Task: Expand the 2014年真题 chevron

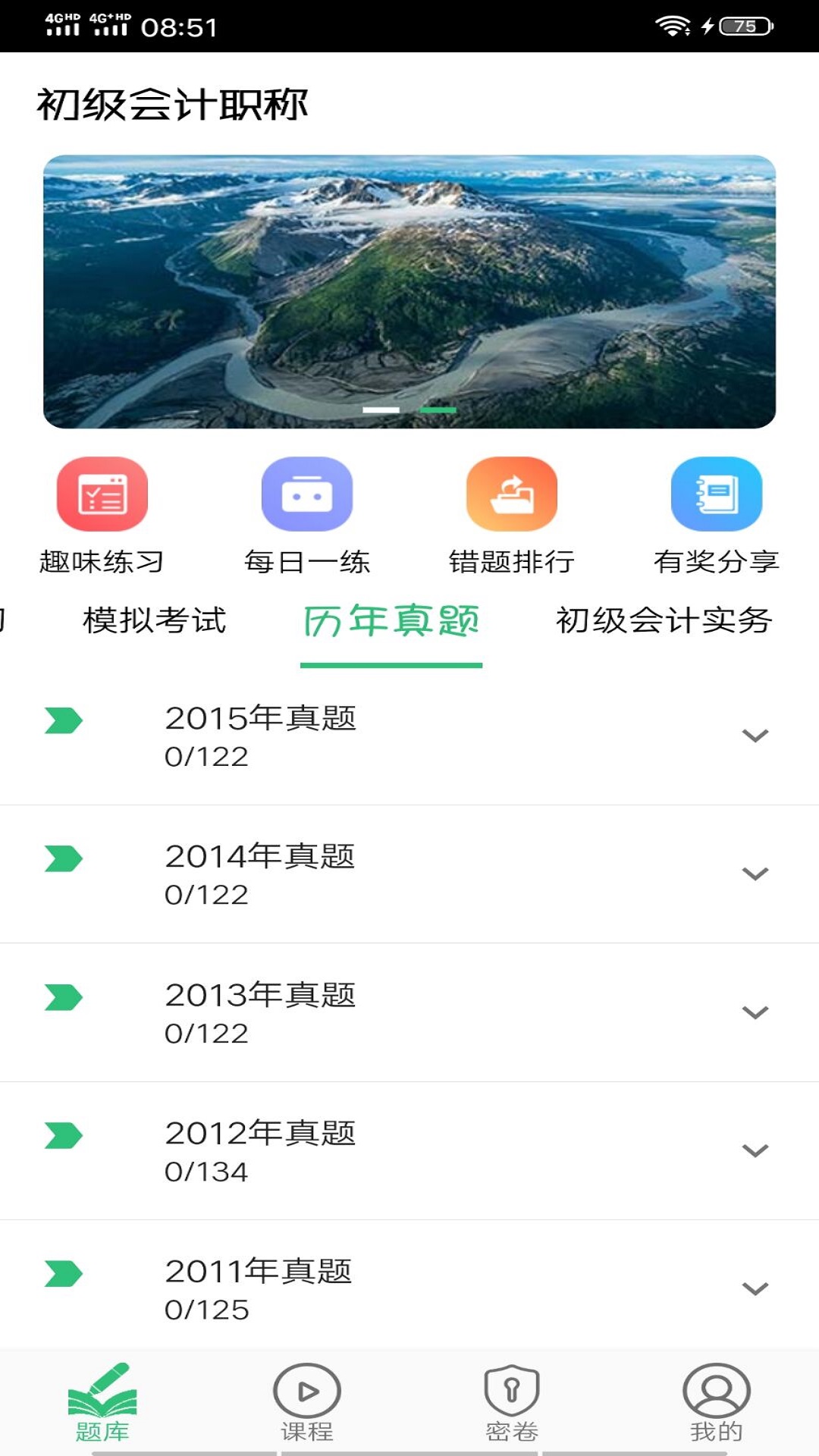Action: 753,874
